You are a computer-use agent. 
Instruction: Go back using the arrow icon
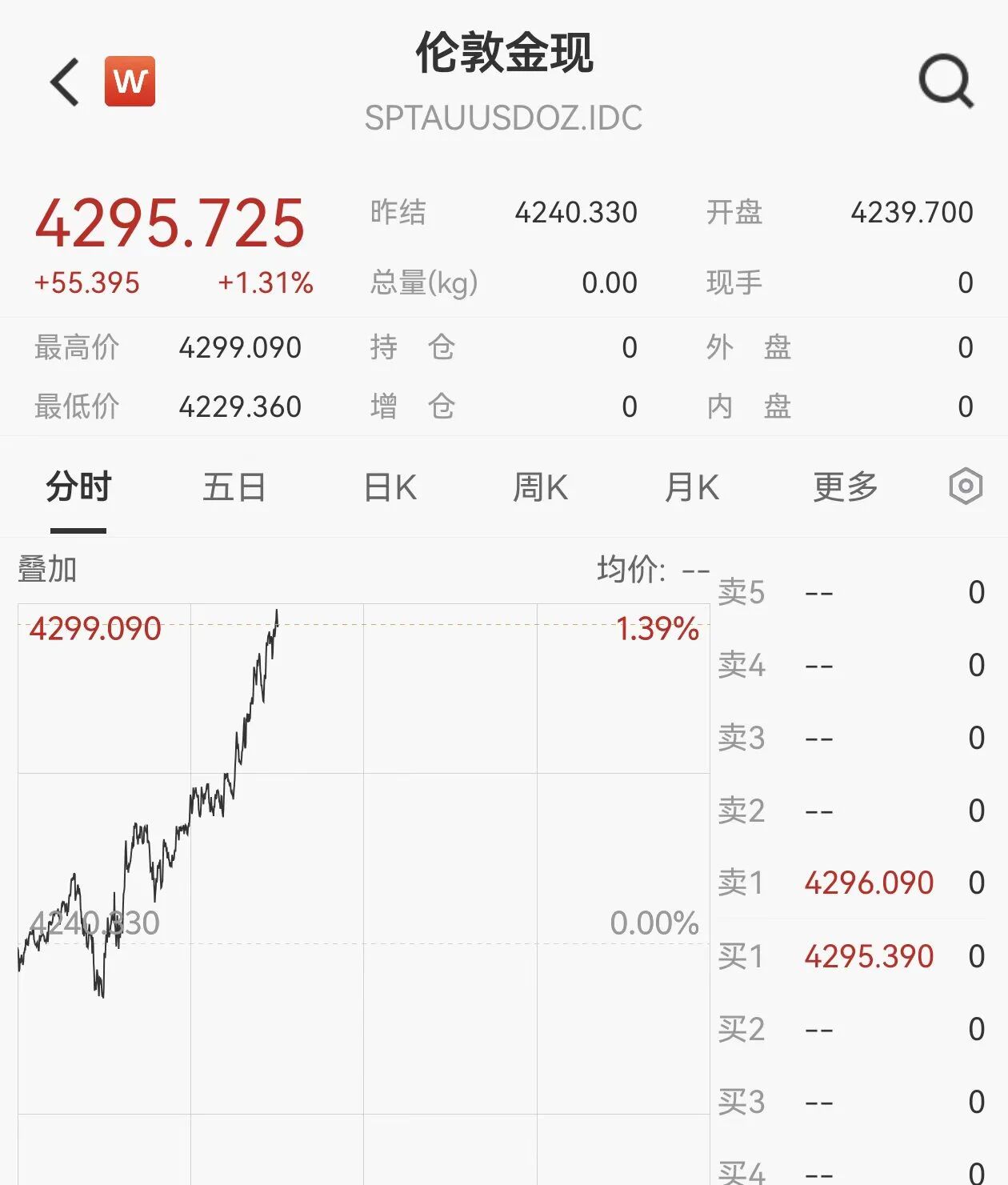coord(65,82)
